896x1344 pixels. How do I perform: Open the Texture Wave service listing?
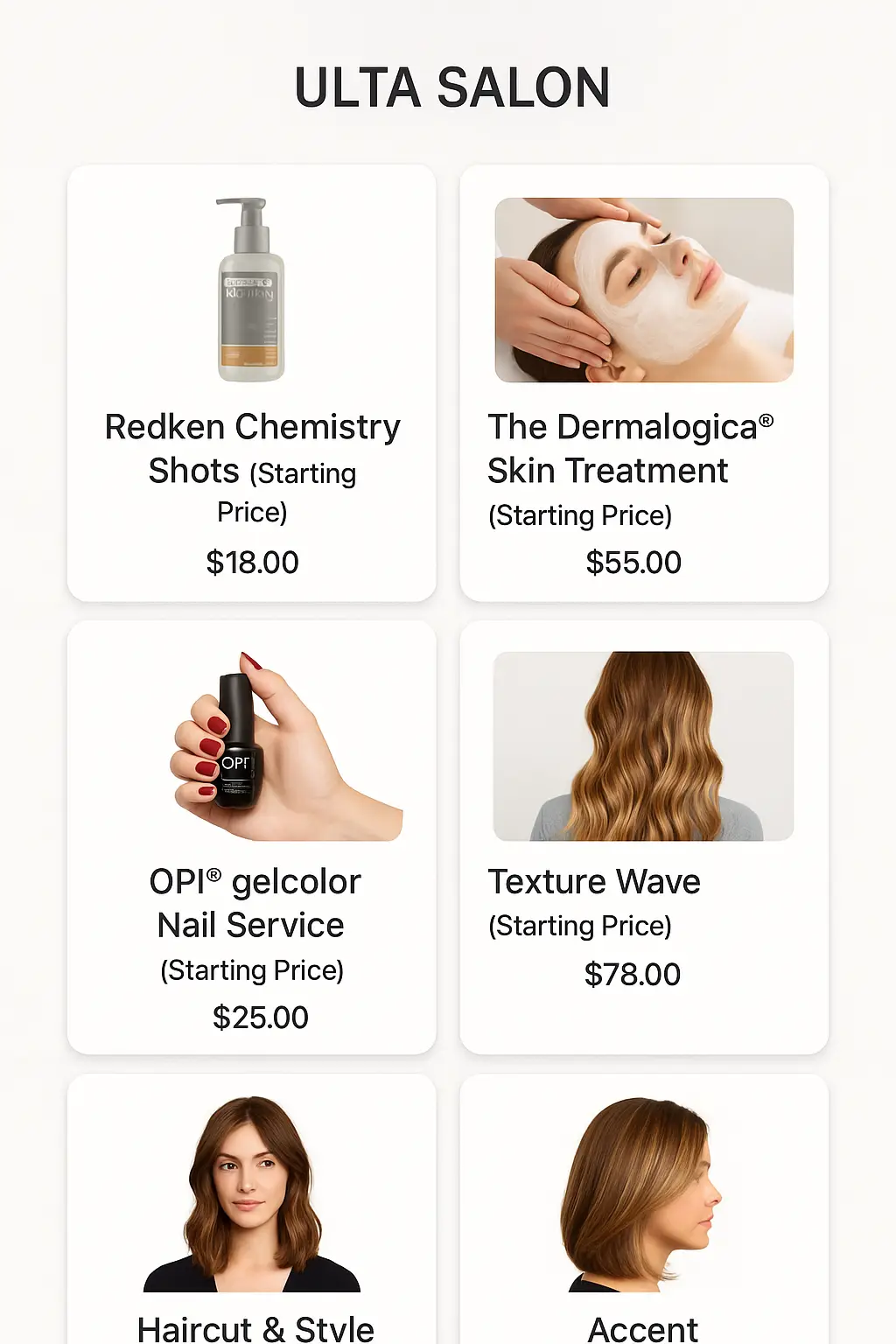point(594,882)
